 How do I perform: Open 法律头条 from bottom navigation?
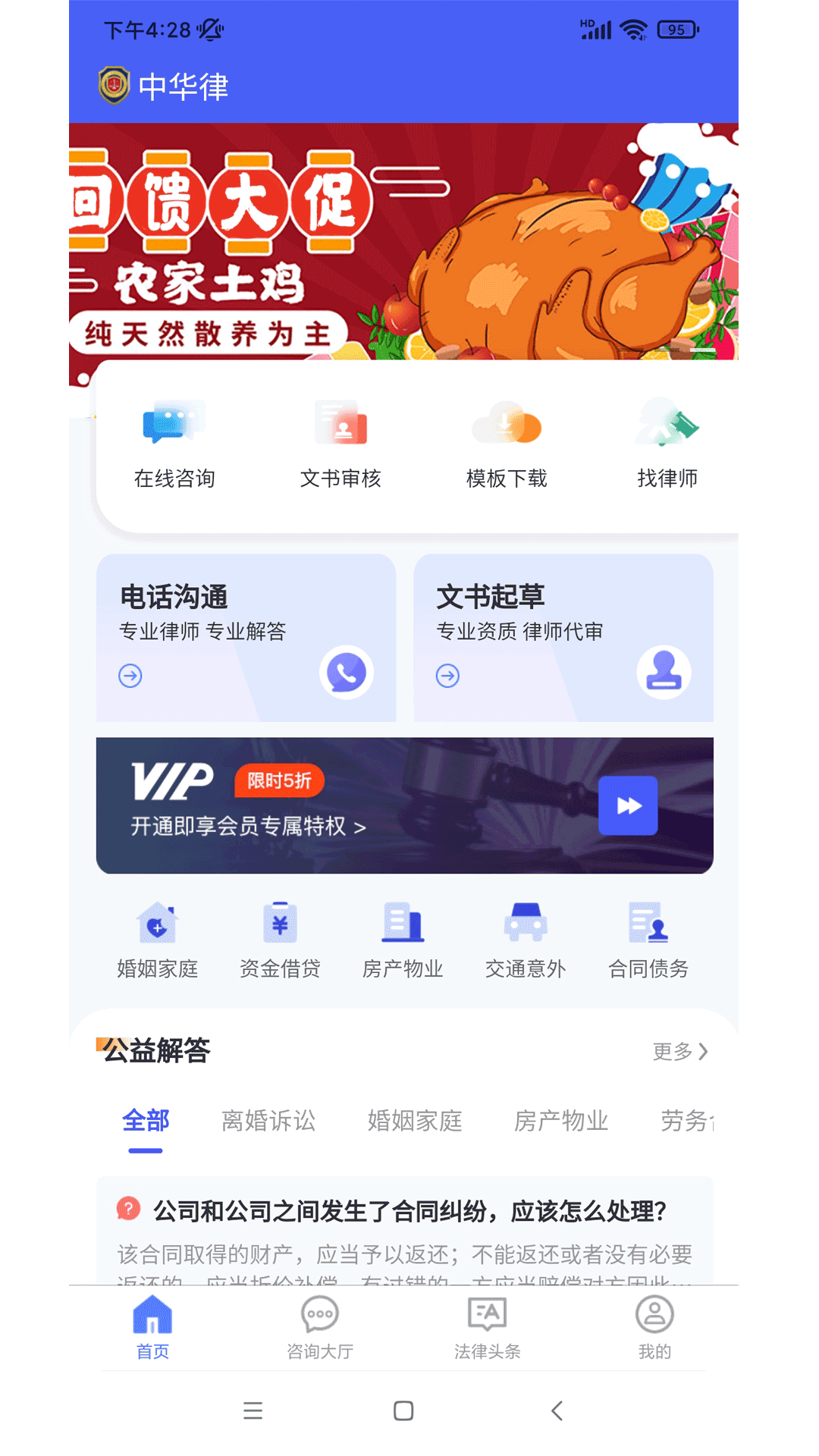click(488, 1327)
